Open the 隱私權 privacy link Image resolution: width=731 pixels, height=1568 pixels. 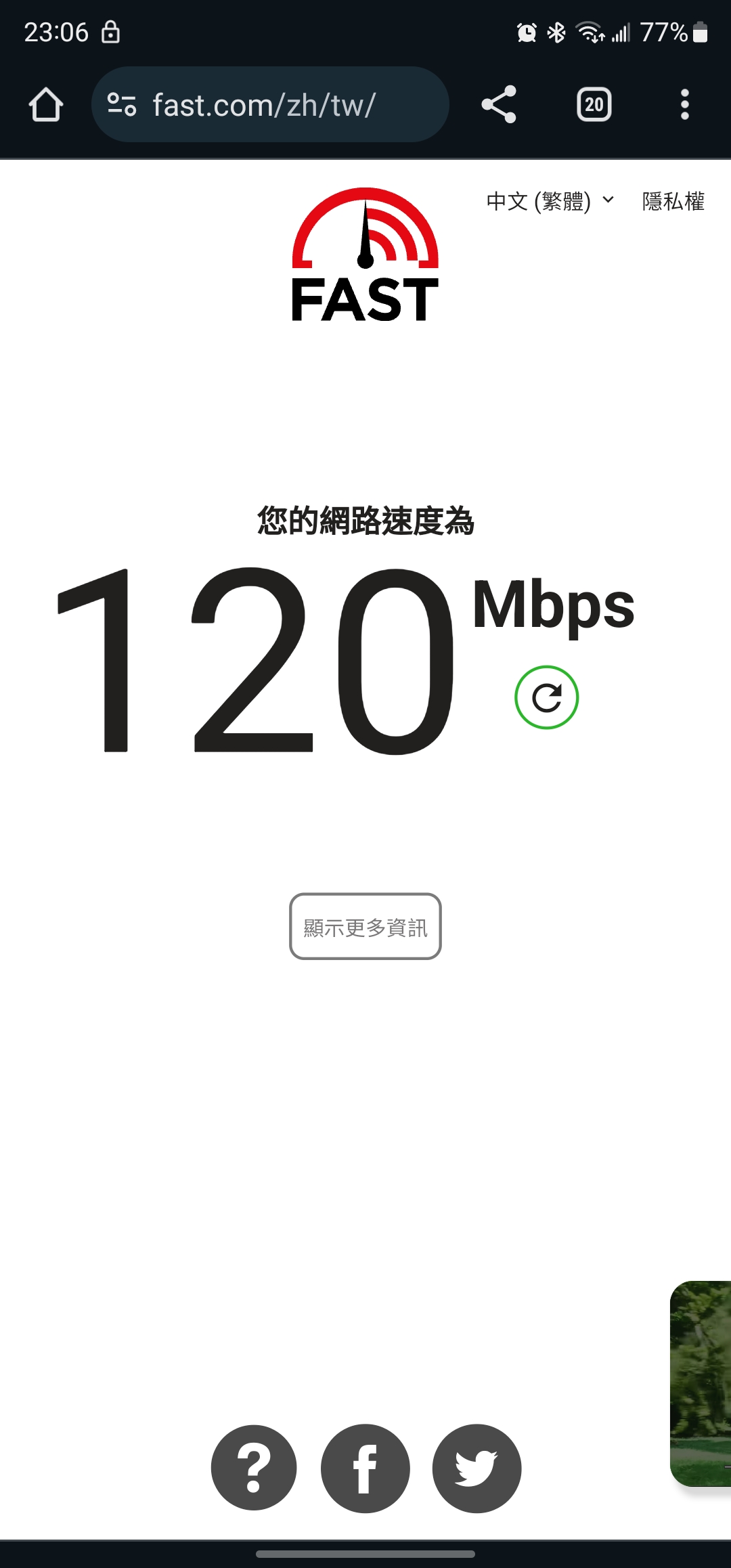(x=673, y=201)
